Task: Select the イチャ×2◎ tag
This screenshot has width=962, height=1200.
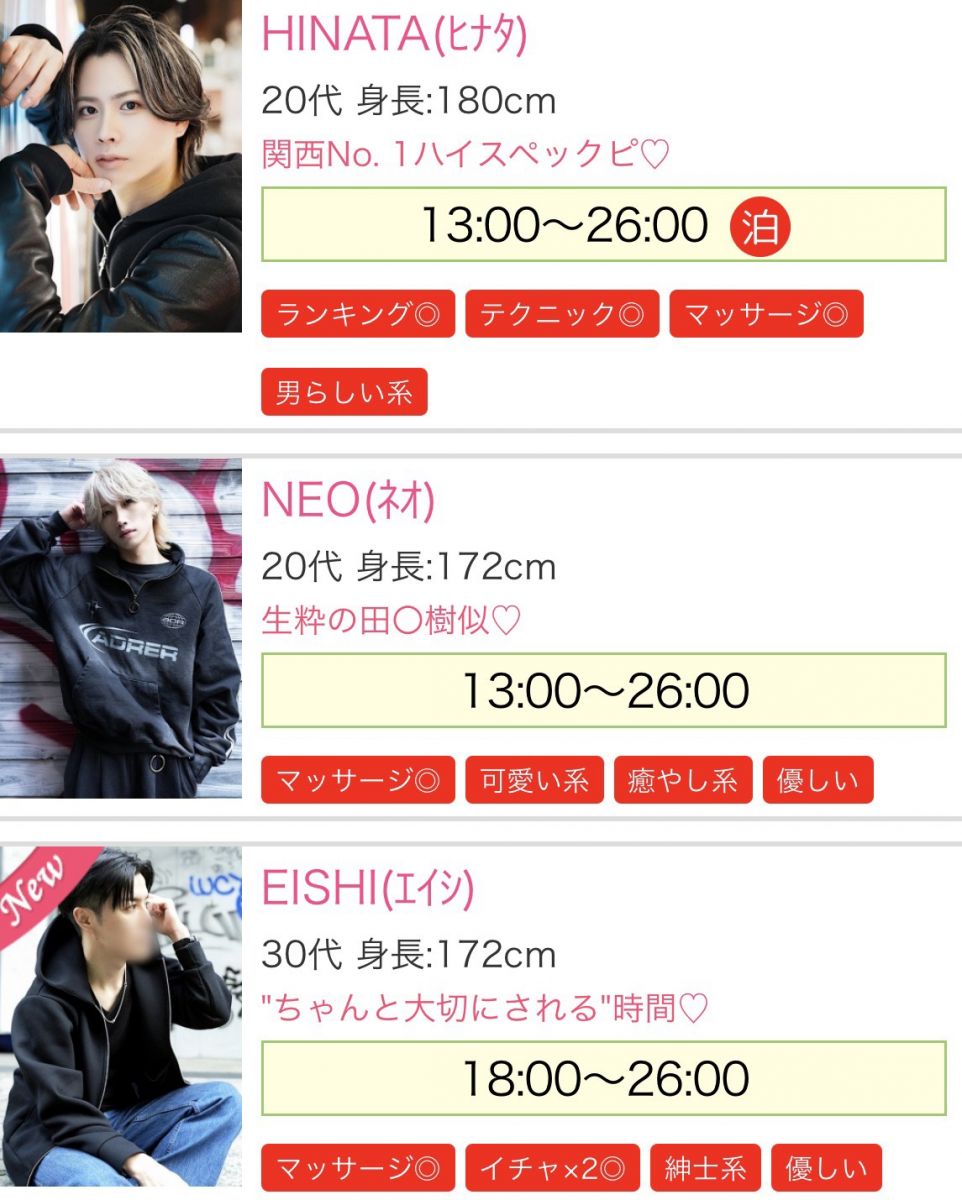Action: (x=553, y=1168)
